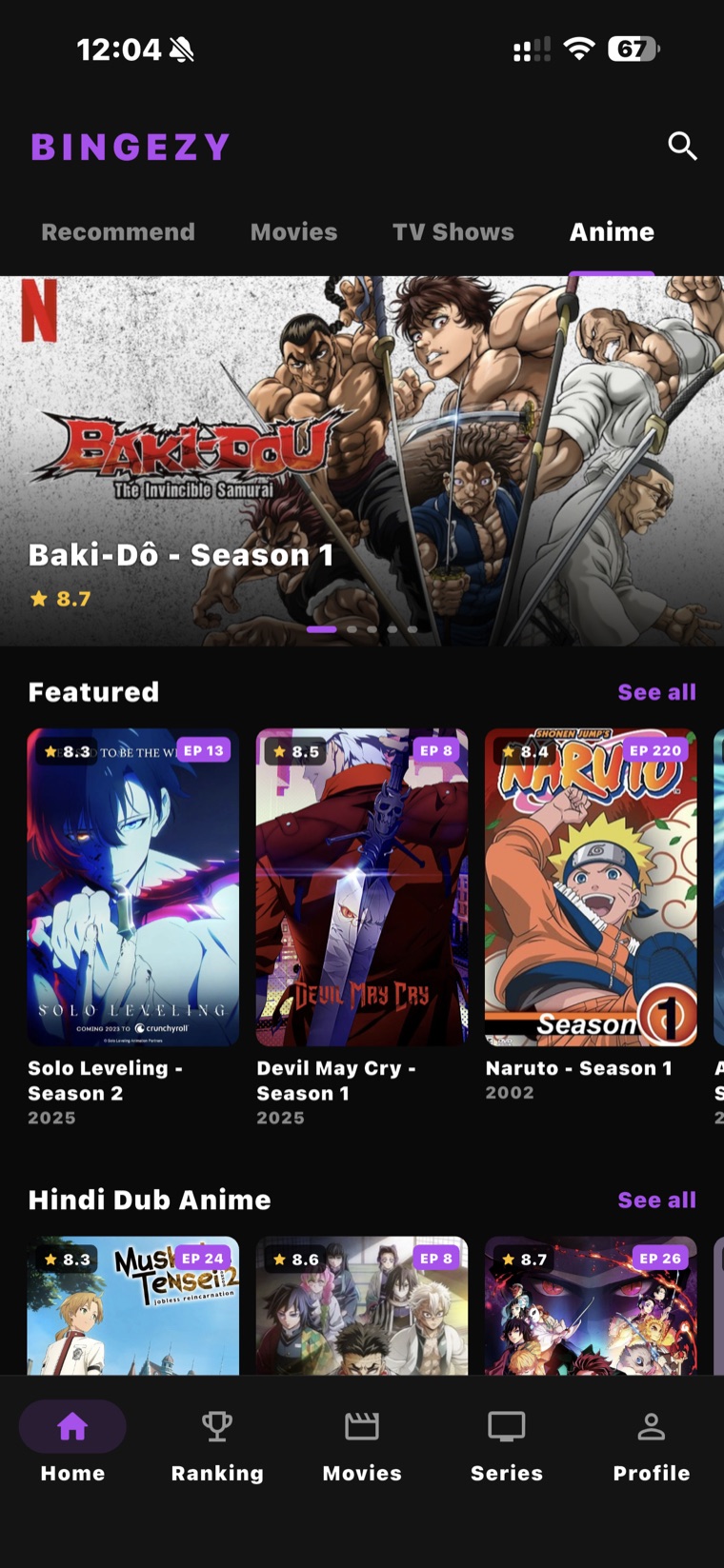This screenshot has height=1568, width=724.
Task: Select the TV Shows tab
Action: click(453, 232)
